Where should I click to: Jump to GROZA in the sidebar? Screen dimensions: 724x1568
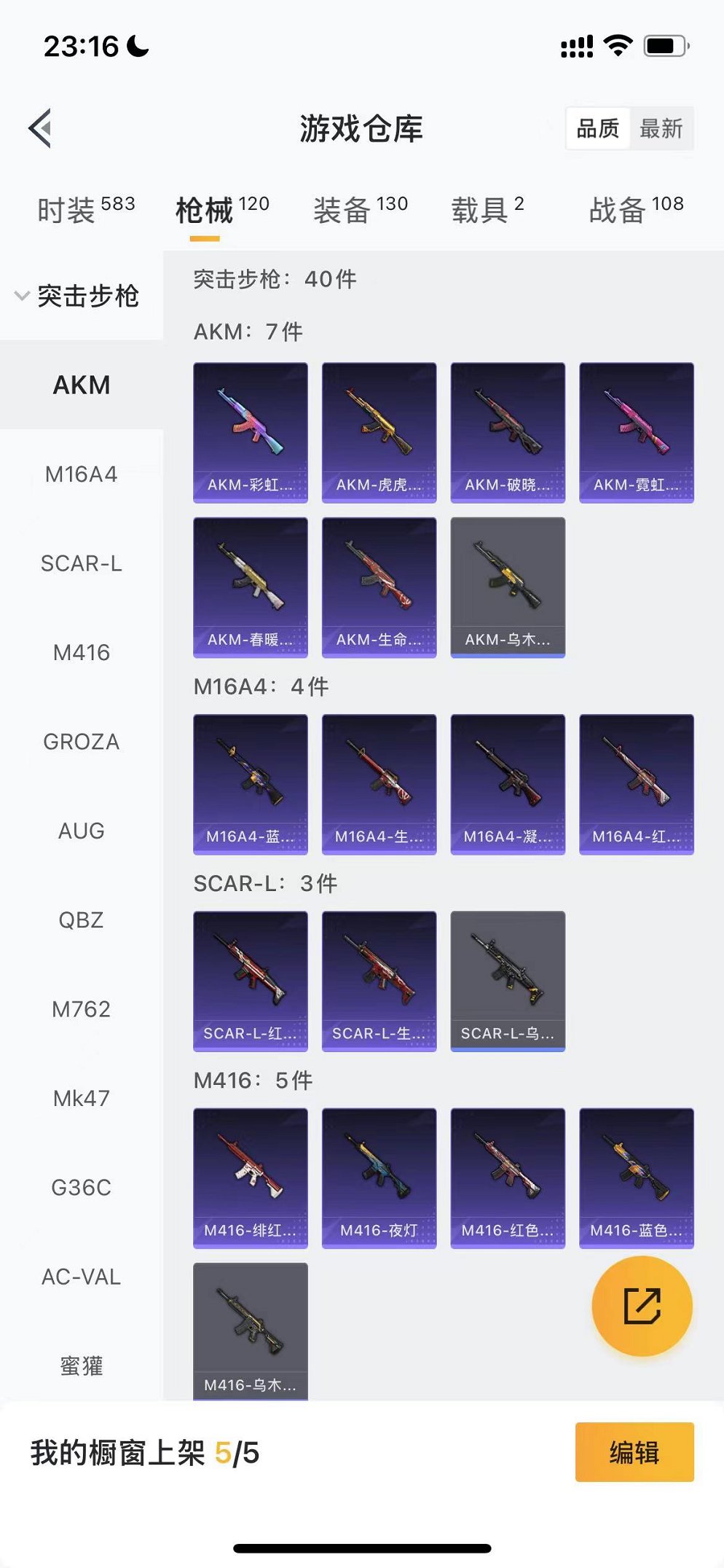click(x=82, y=742)
